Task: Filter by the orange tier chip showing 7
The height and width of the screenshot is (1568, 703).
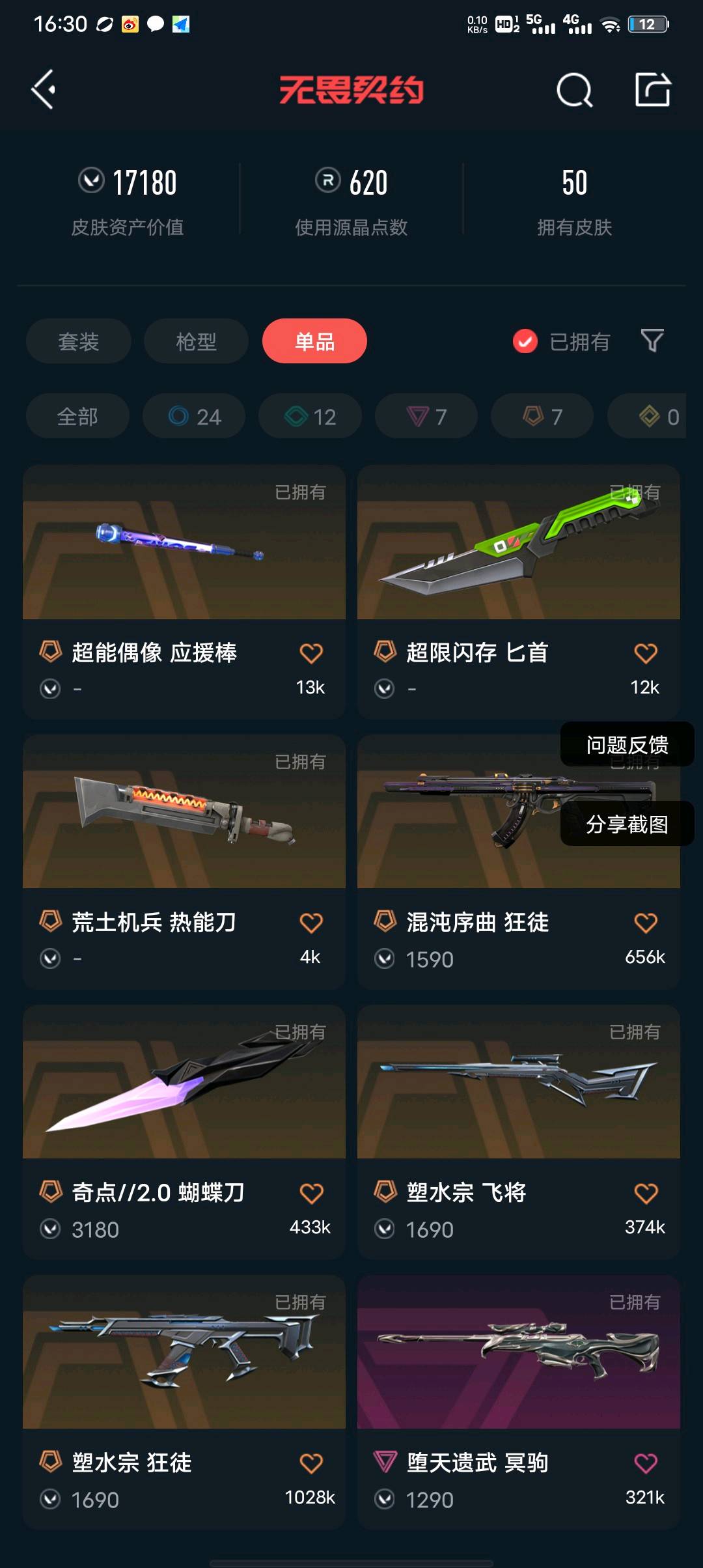Action: tap(542, 417)
